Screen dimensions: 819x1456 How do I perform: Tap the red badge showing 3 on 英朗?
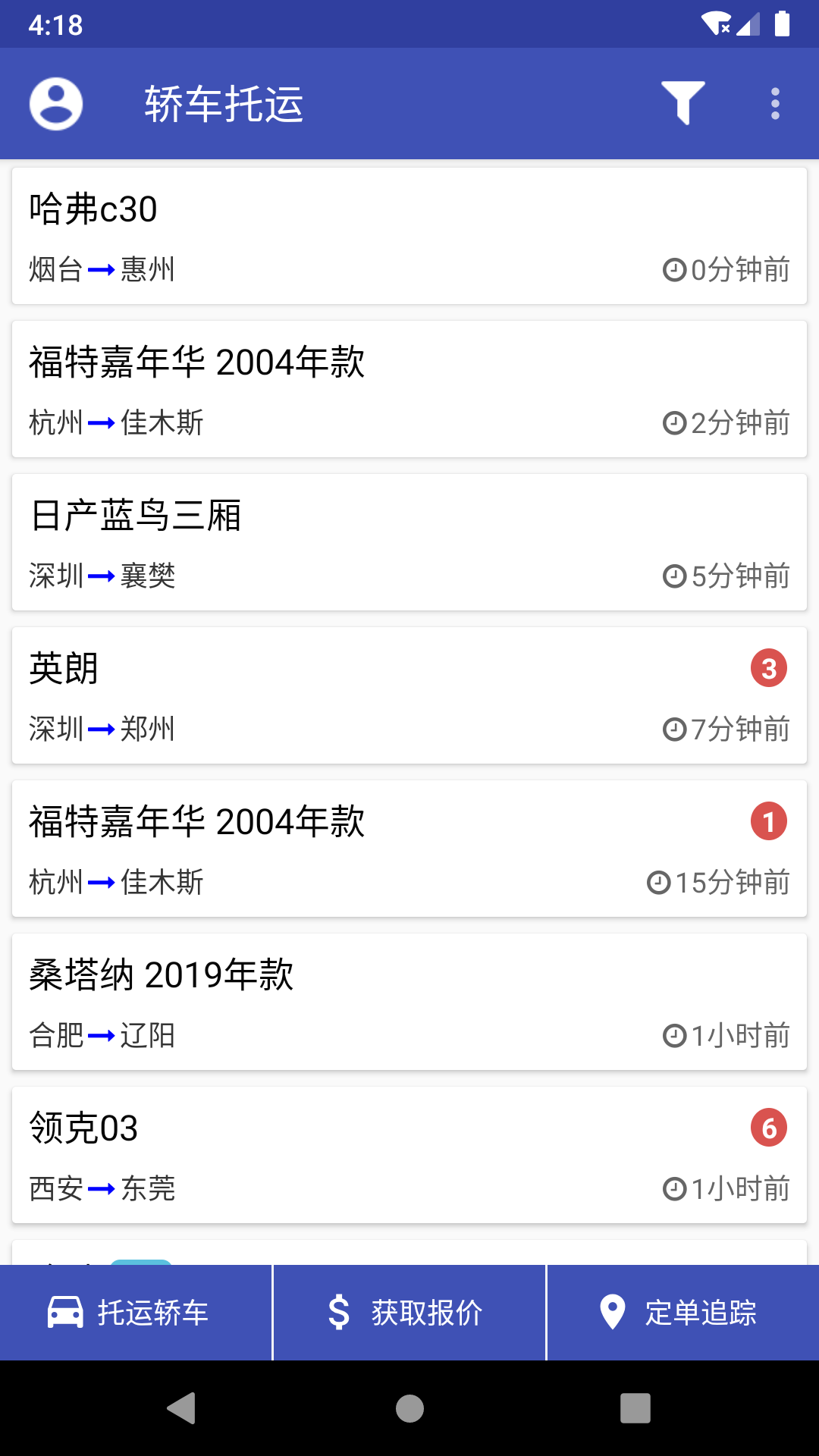coord(769,667)
